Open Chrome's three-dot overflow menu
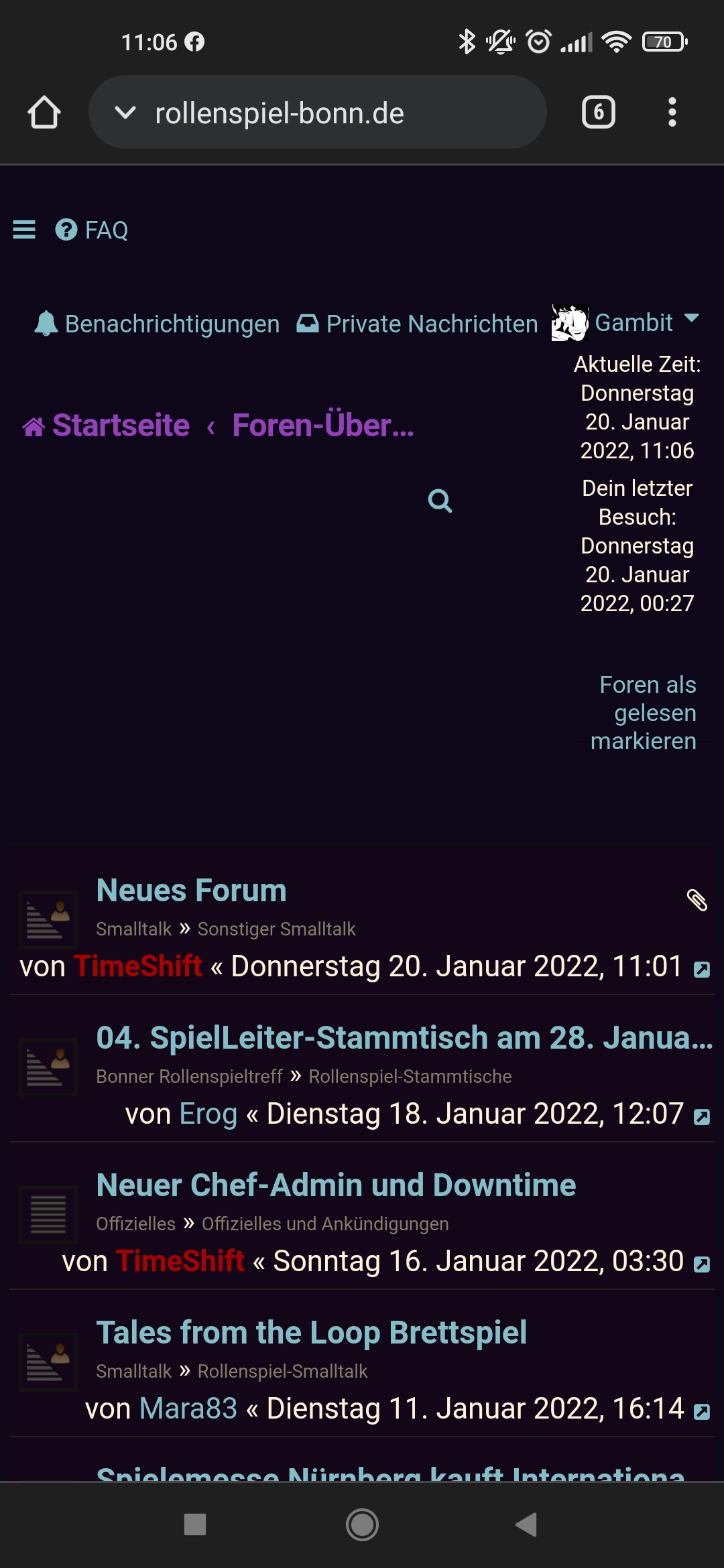This screenshot has height=1568, width=724. point(672,112)
